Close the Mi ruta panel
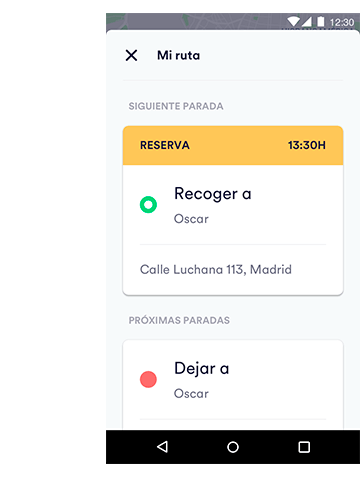This screenshot has height=478, width=360. click(x=131, y=55)
